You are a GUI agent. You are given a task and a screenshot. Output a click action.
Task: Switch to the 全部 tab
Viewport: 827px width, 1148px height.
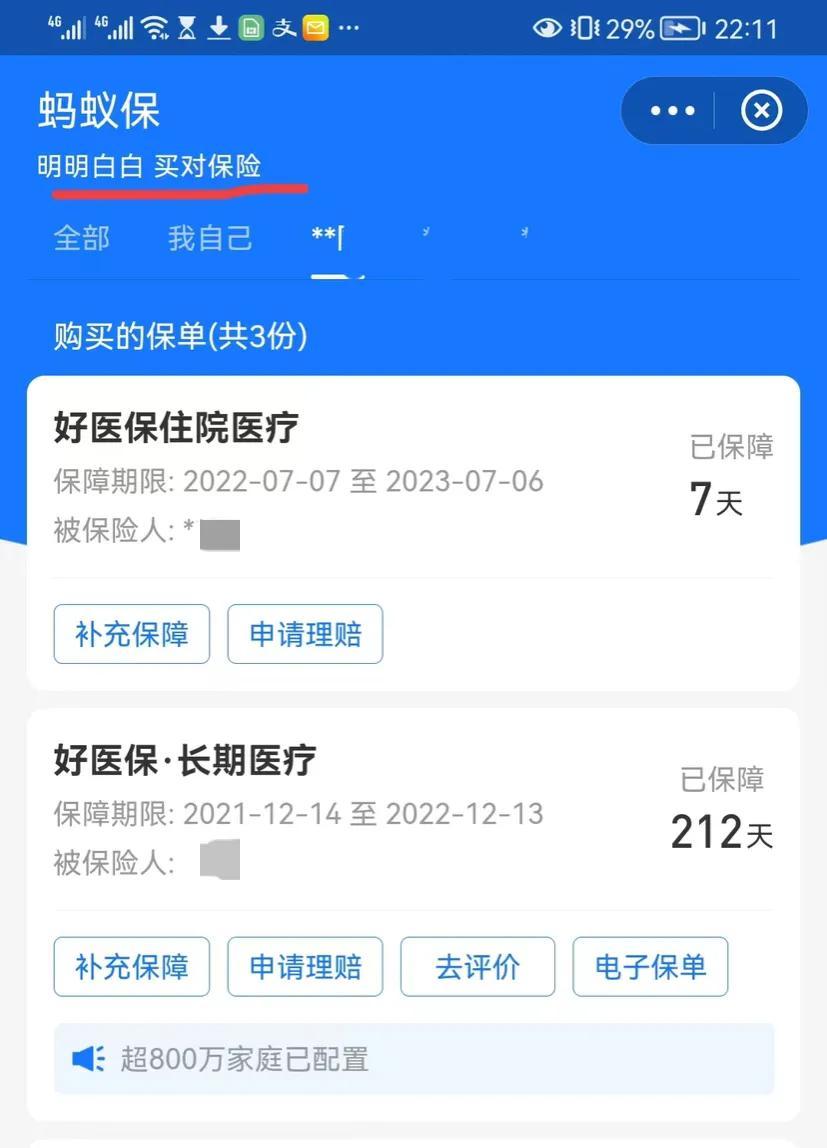tap(82, 238)
